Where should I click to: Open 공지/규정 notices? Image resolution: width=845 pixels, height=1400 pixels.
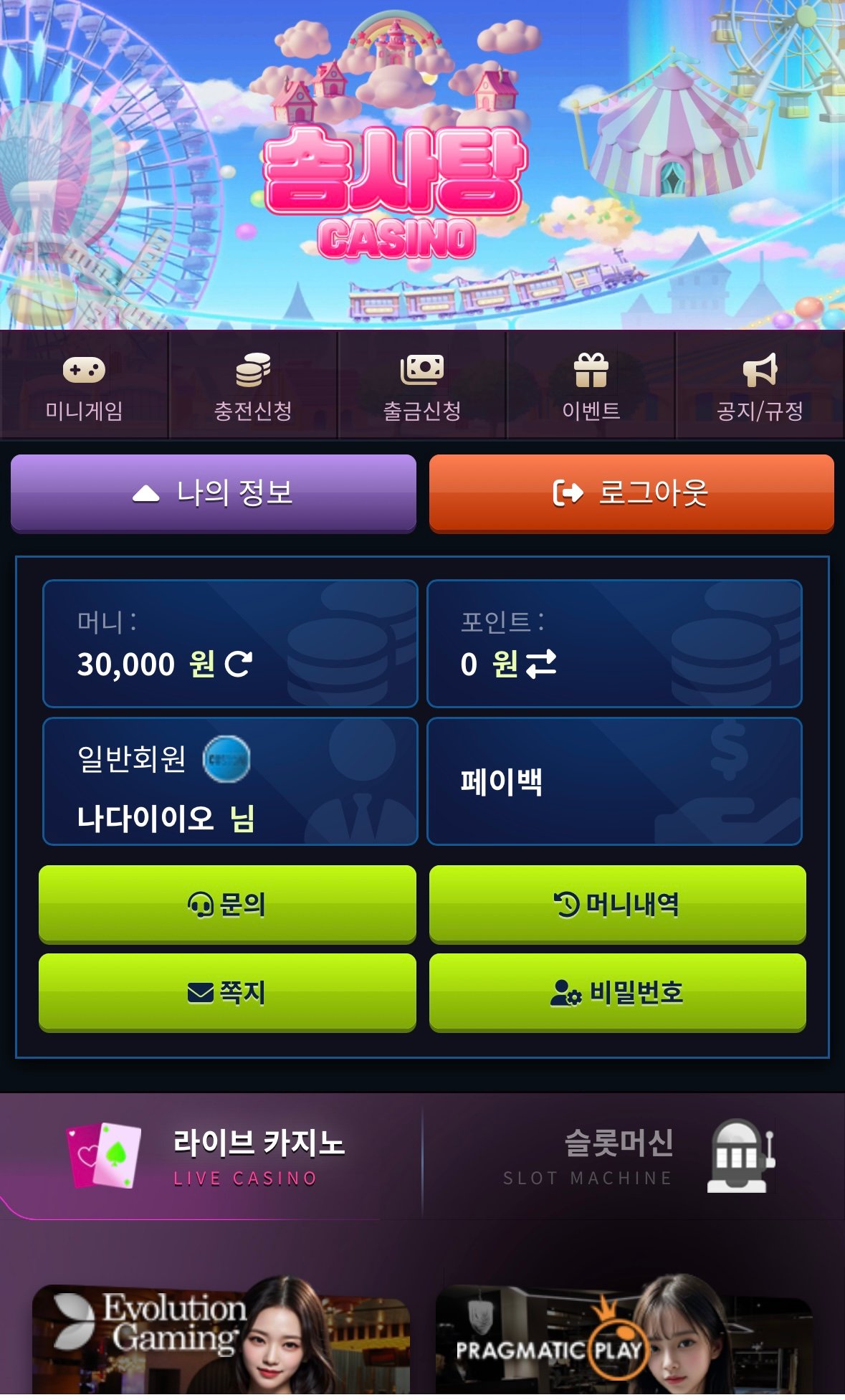[x=760, y=387]
